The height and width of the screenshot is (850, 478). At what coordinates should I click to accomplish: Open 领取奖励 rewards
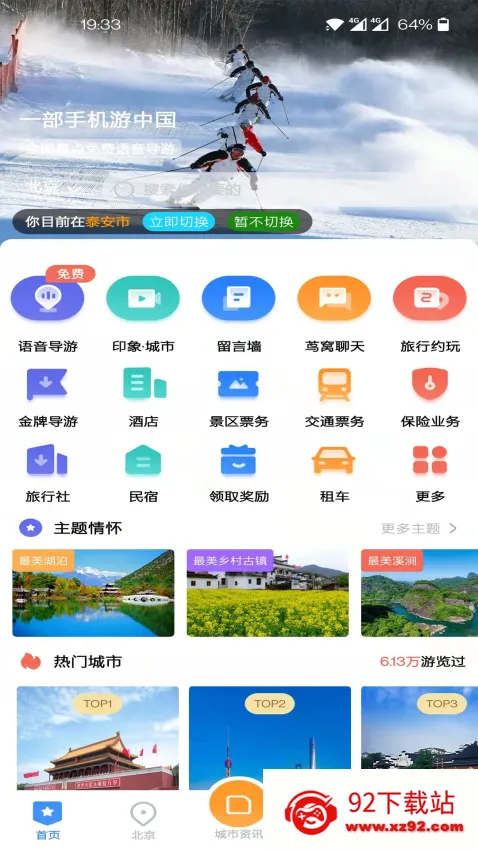pos(238,473)
